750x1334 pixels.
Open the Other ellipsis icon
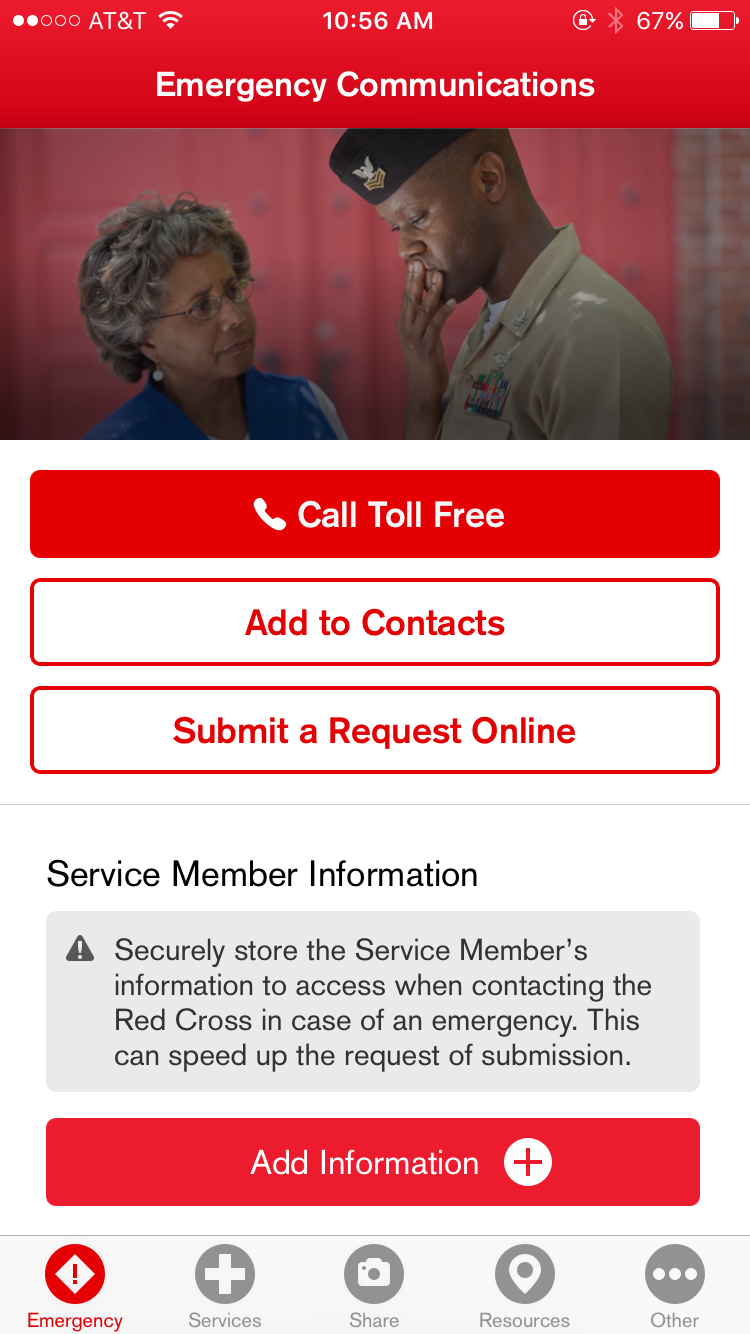675,1272
